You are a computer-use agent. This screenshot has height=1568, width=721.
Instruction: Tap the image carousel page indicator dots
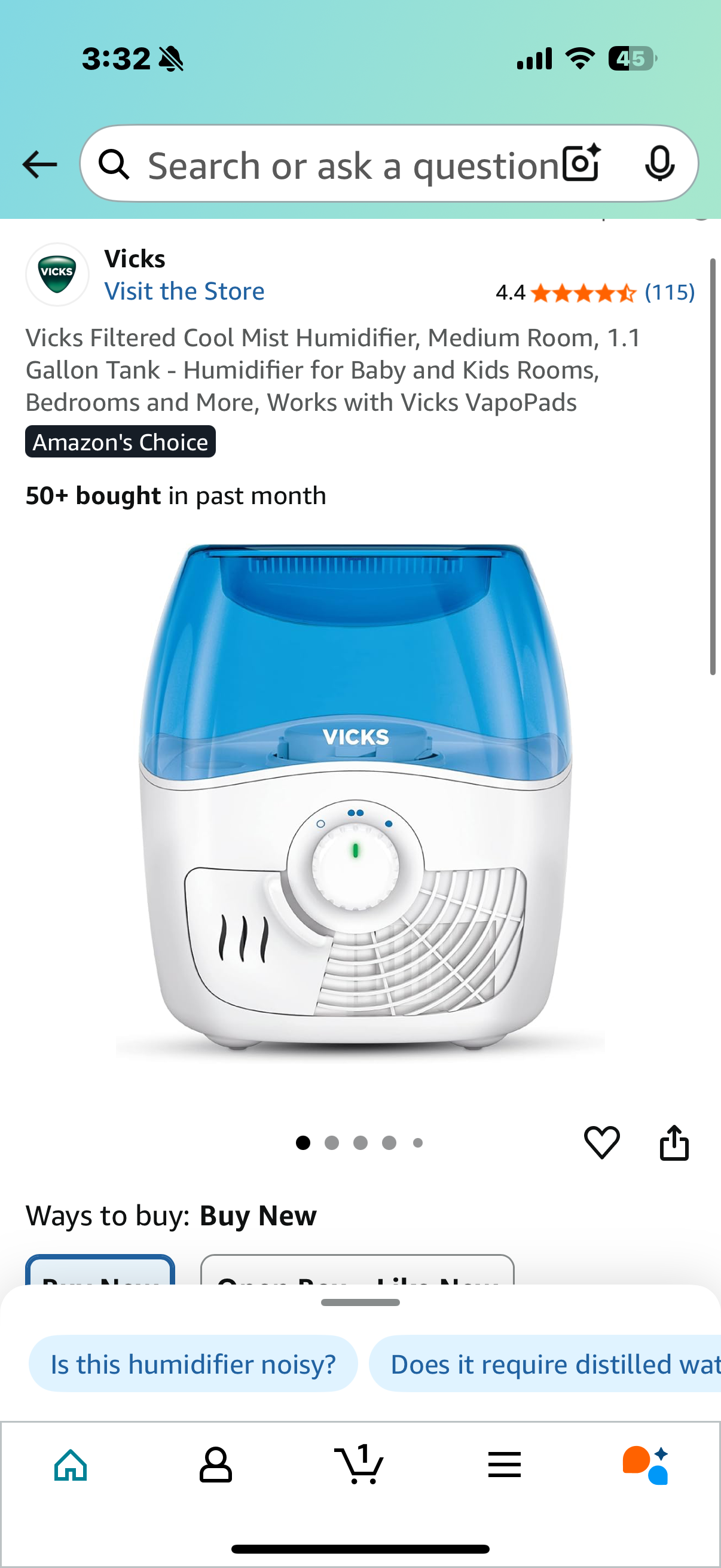tap(359, 1143)
